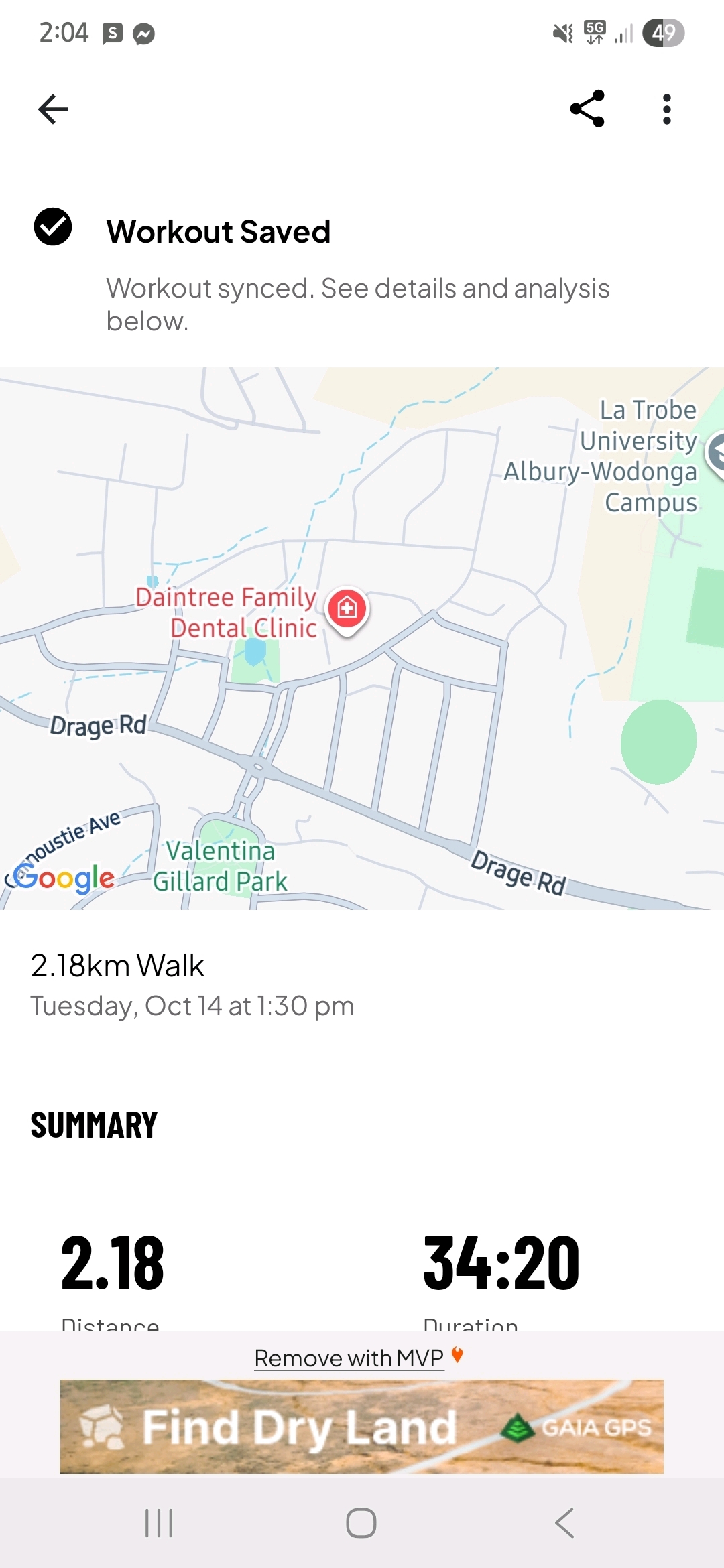Tap the Remove with MVP link
This screenshot has height=1568, width=724.
point(349,1358)
